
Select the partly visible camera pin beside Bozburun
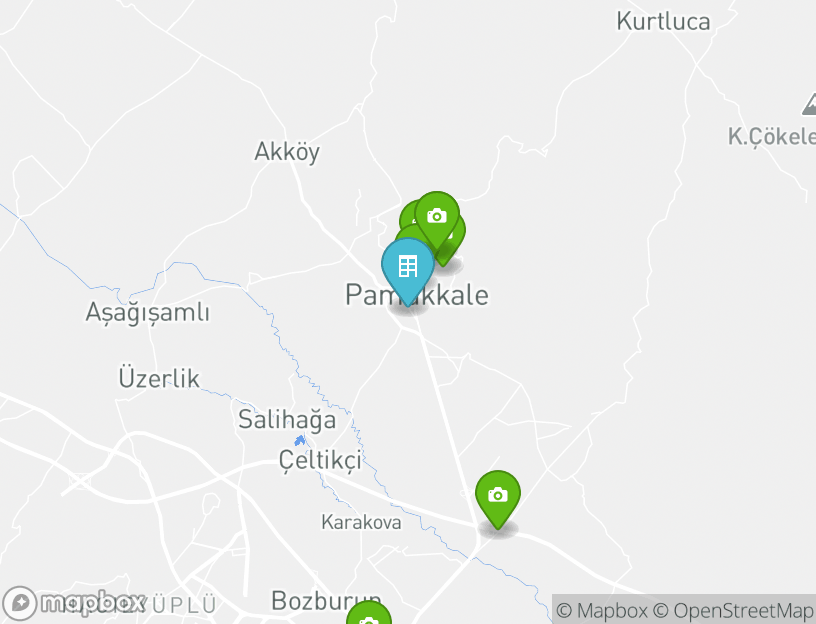368,617
